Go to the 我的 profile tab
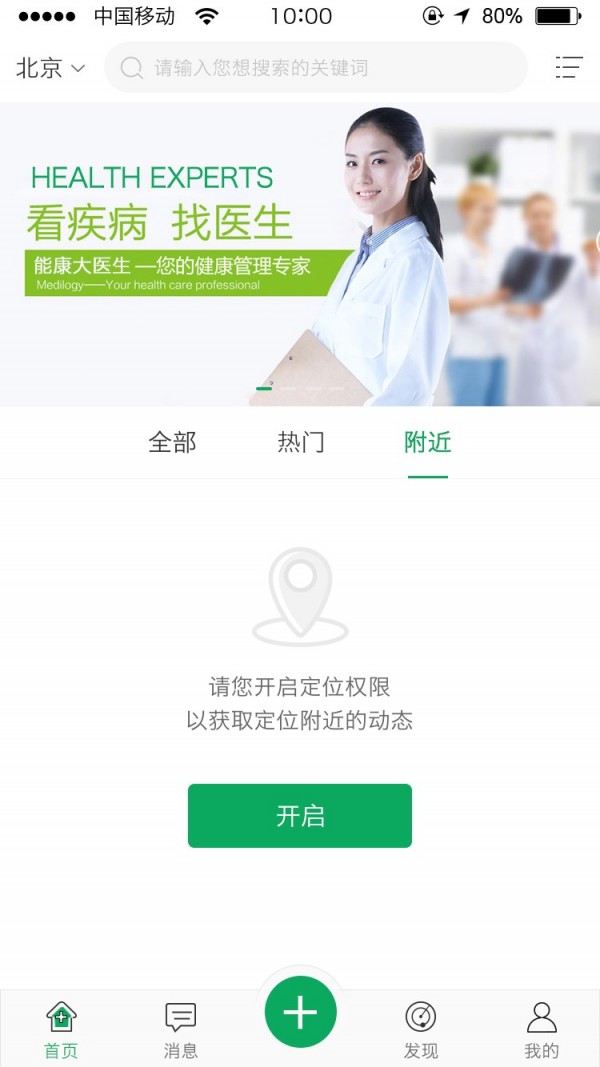Image resolution: width=600 pixels, height=1067 pixels. pos(541,1030)
